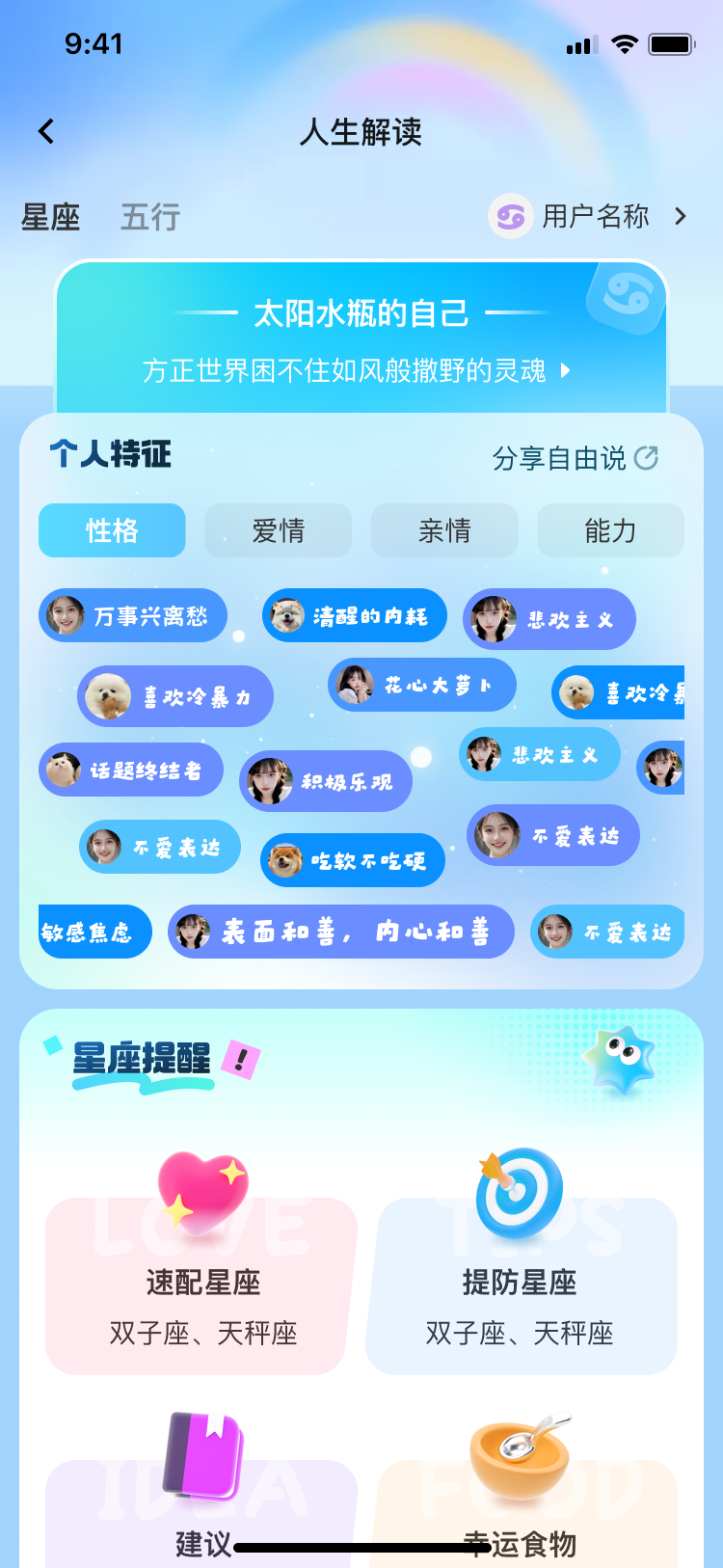Choose the 积极乐观 trait chip
723x1568 pixels.
(x=326, y=781)
